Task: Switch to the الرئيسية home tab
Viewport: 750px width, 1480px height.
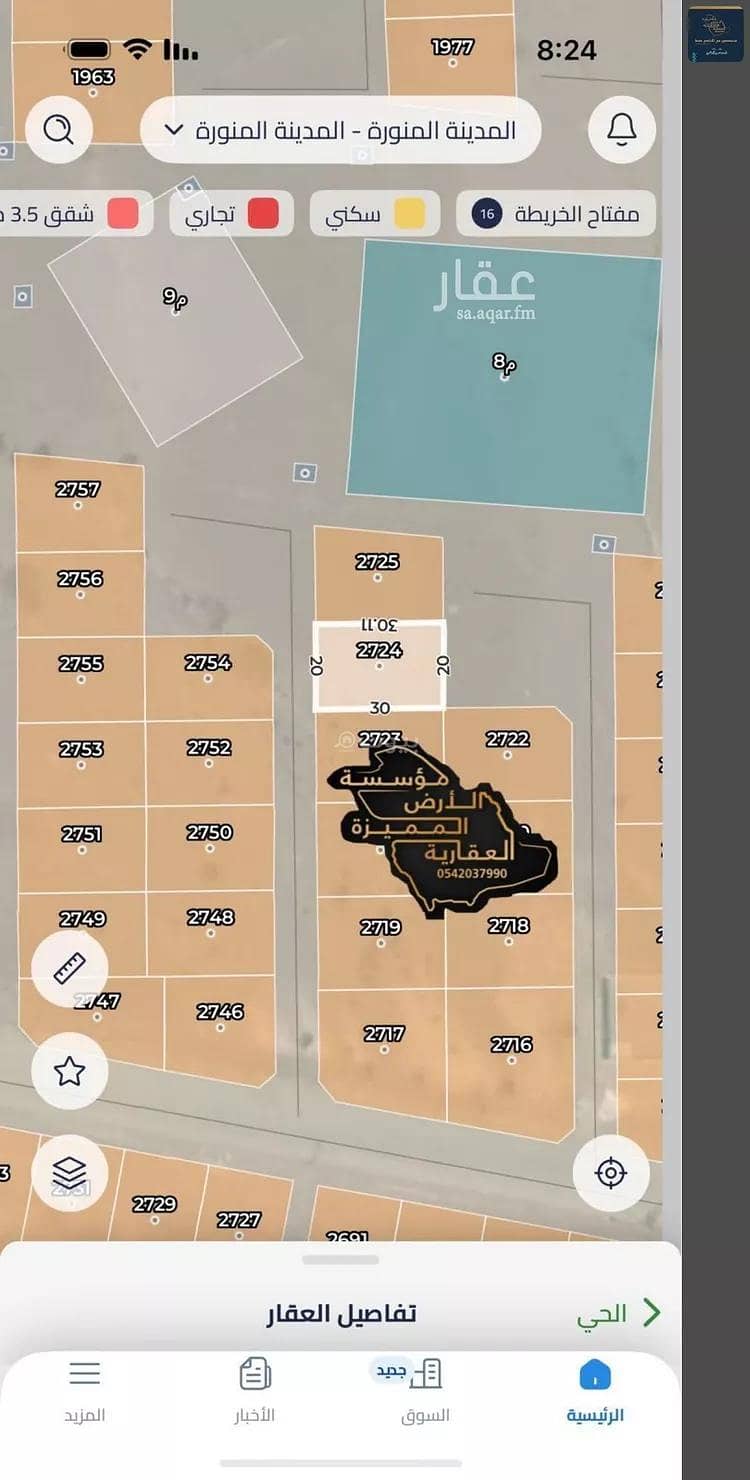Action: point(595,1389)
